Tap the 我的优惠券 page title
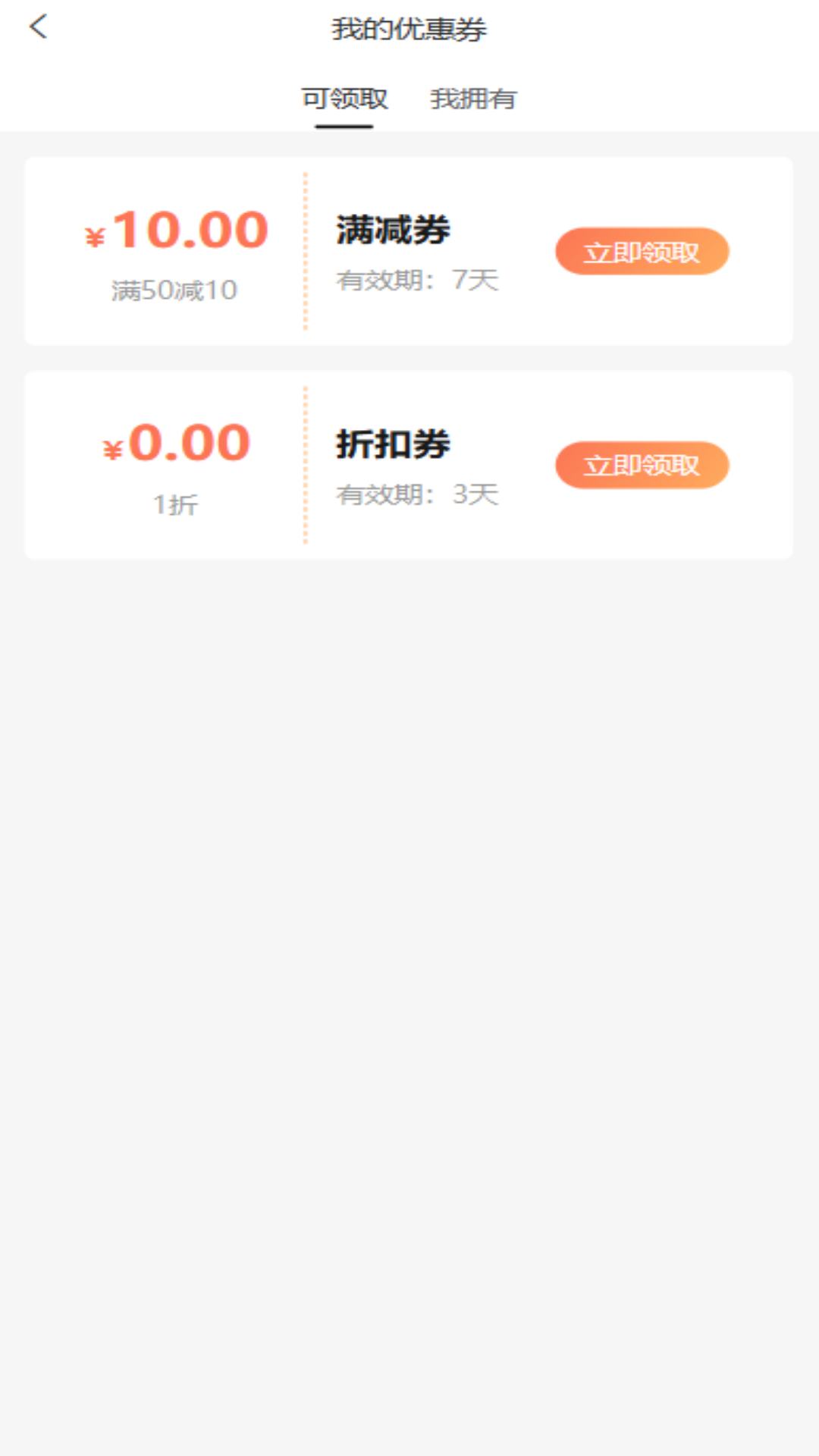 point(409,30)
